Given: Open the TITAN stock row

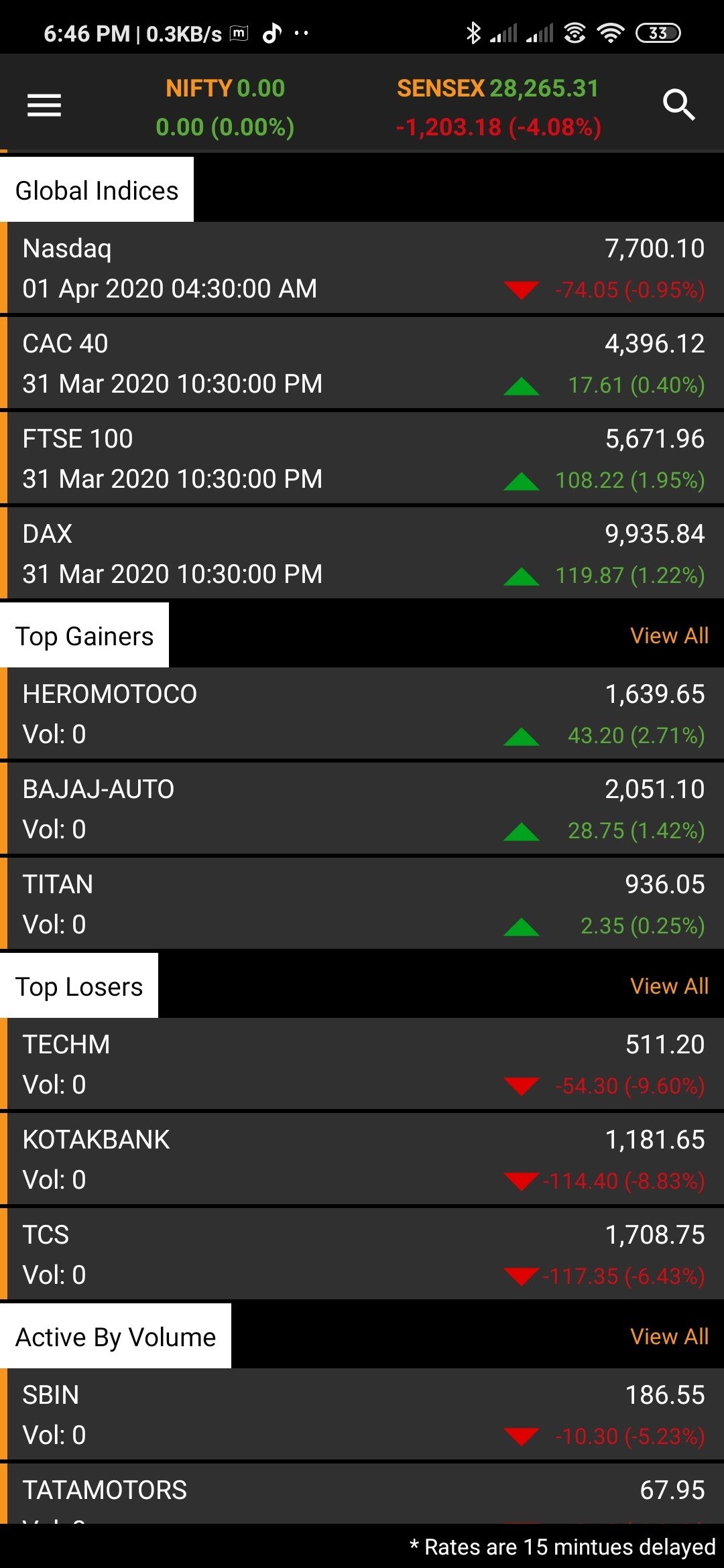Looking at the screenshot, I should click(362, 904).
